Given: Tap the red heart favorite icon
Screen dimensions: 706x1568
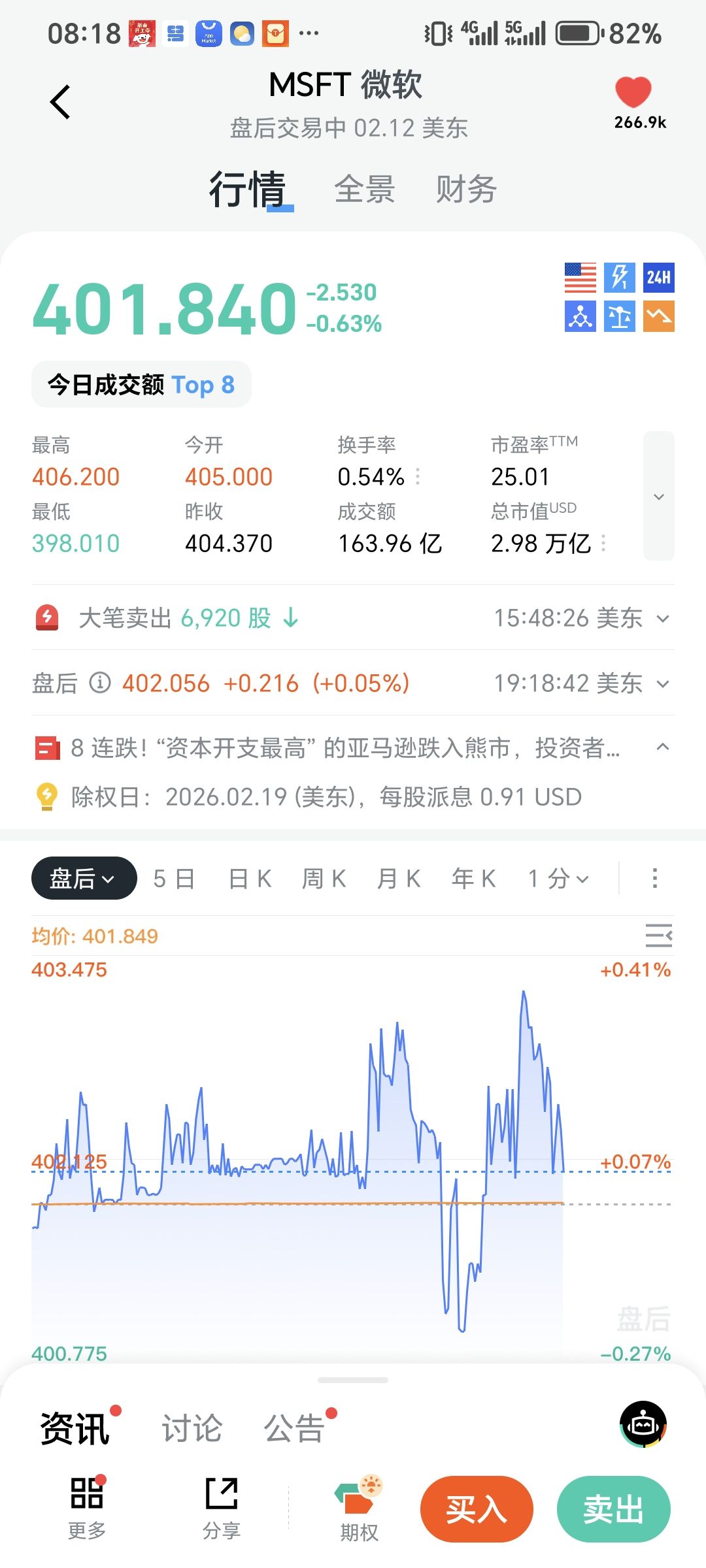Looking at the screenshot, I should pos(633,92).
